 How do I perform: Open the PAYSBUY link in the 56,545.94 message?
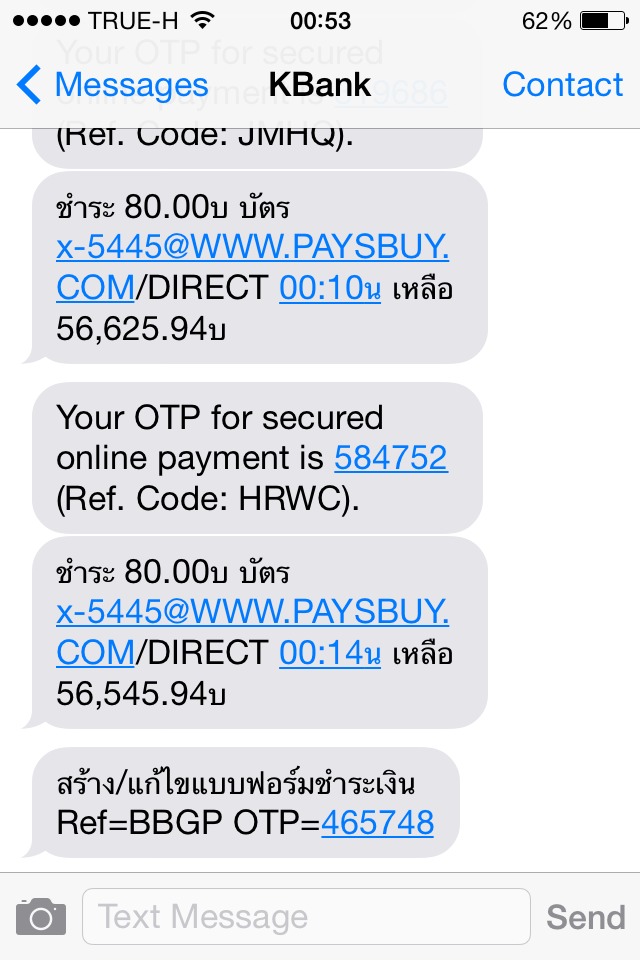click(252, 612)
